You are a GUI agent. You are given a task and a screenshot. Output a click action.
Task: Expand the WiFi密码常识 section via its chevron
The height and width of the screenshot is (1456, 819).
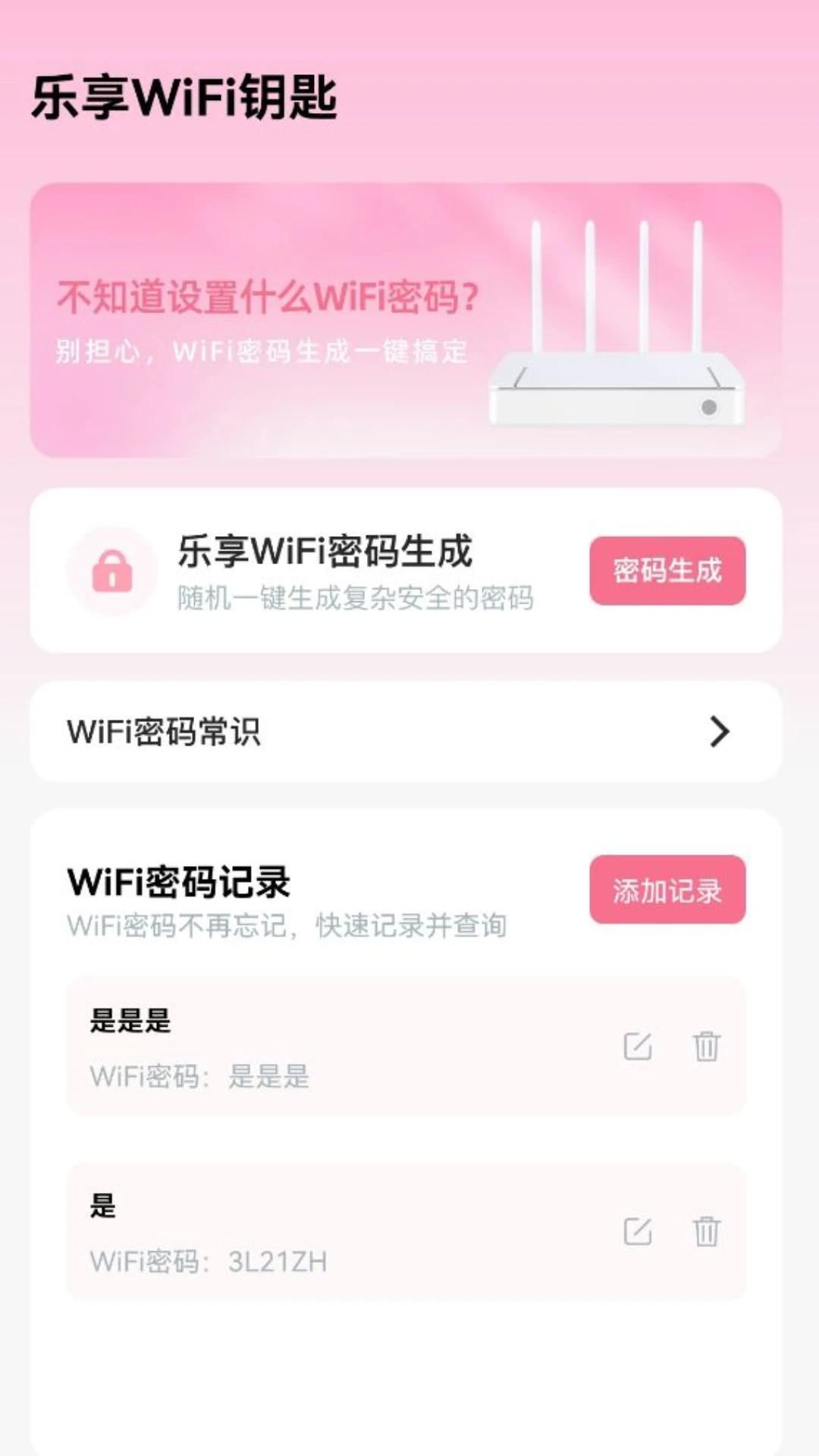717,730
